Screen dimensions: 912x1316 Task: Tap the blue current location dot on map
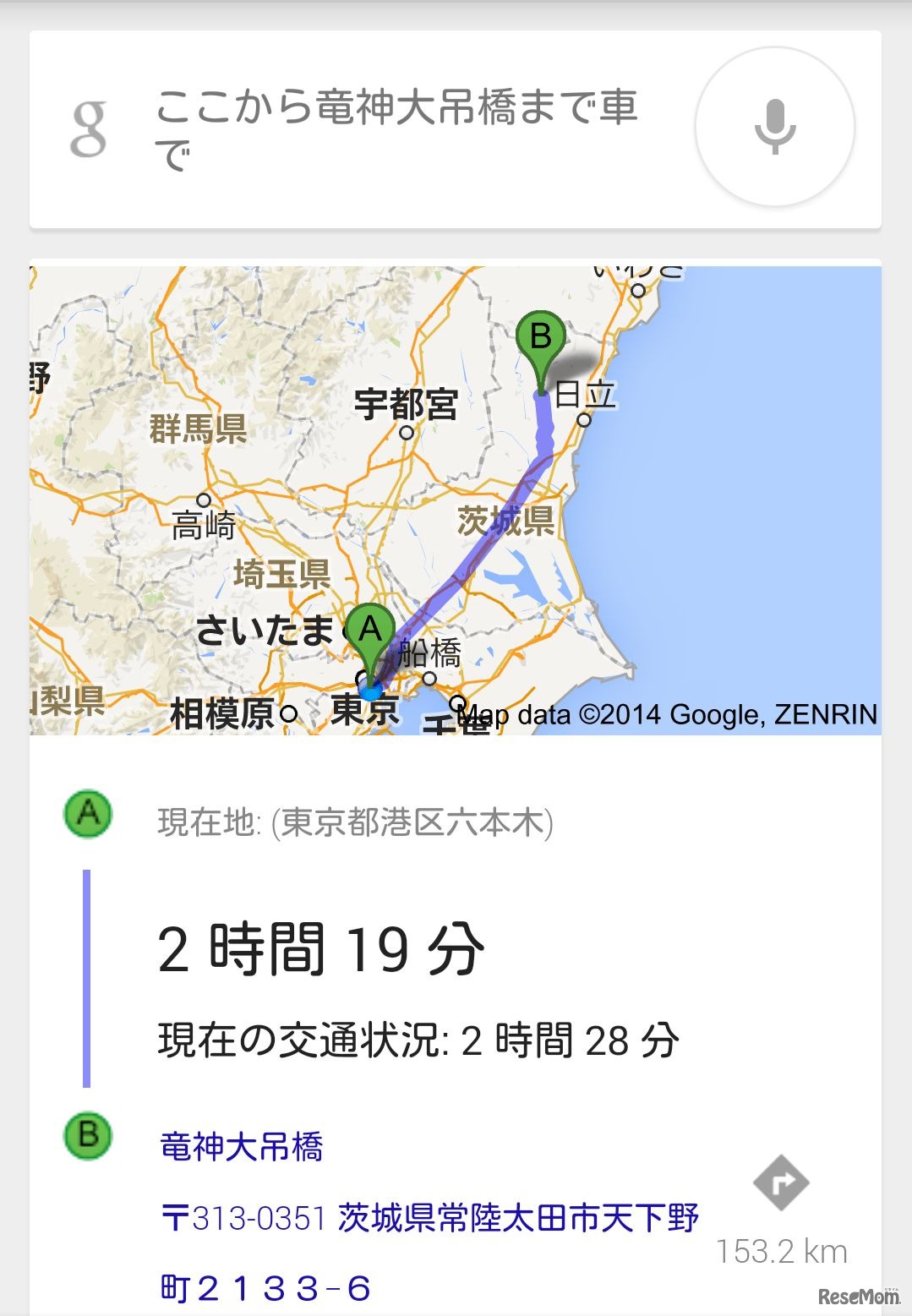369,689
